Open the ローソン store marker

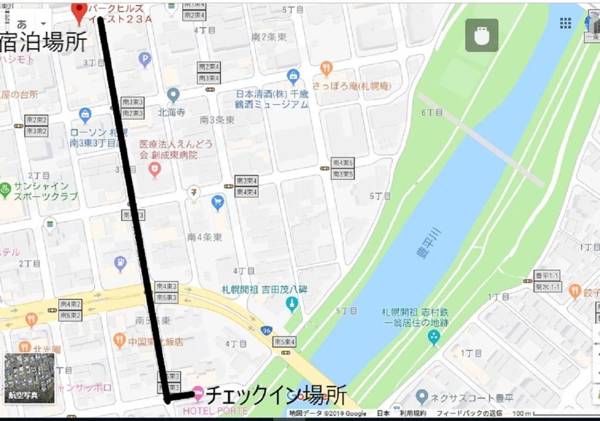click(x=85, y=114)
